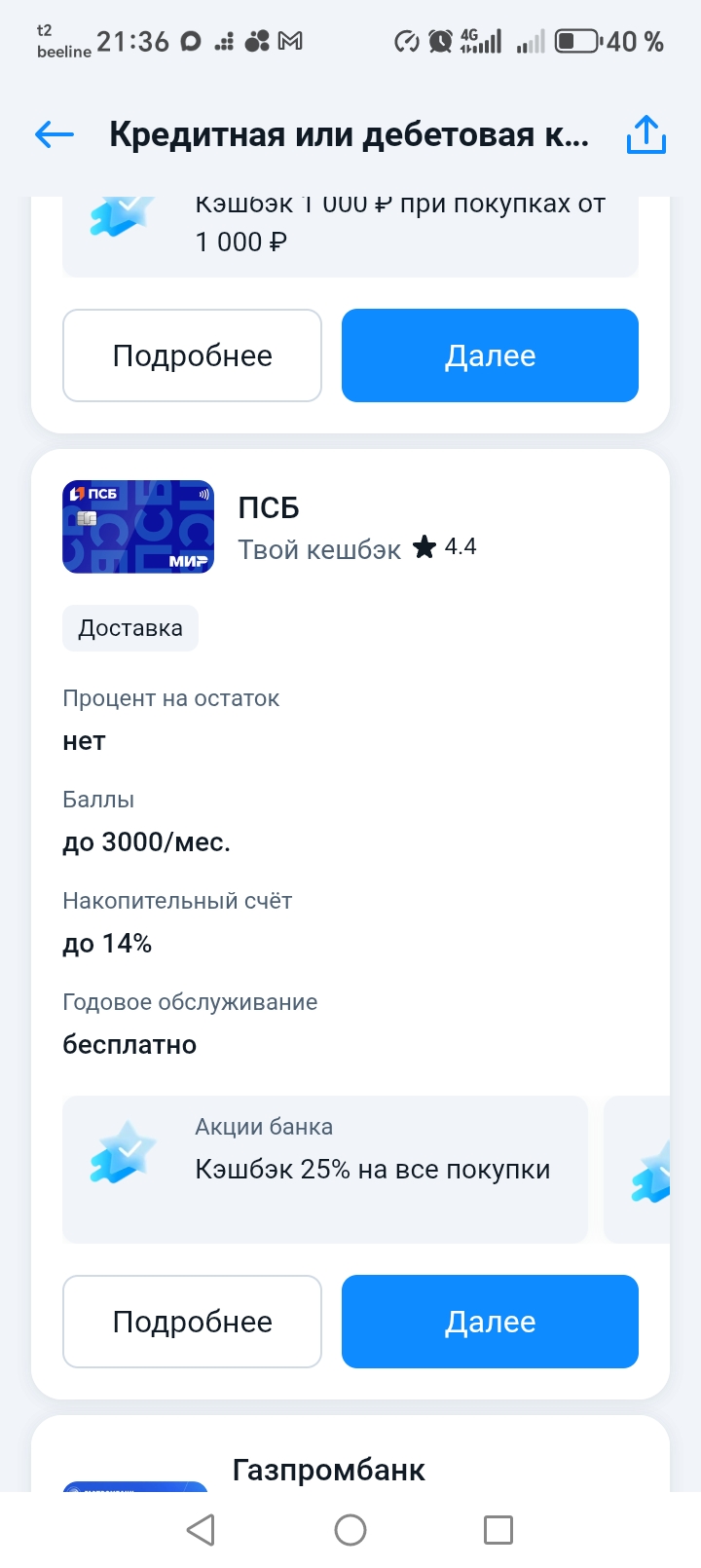This screenshot has width=701, height=1568.
Task: Tap Далее in the top card
Action: pos(490,355)
